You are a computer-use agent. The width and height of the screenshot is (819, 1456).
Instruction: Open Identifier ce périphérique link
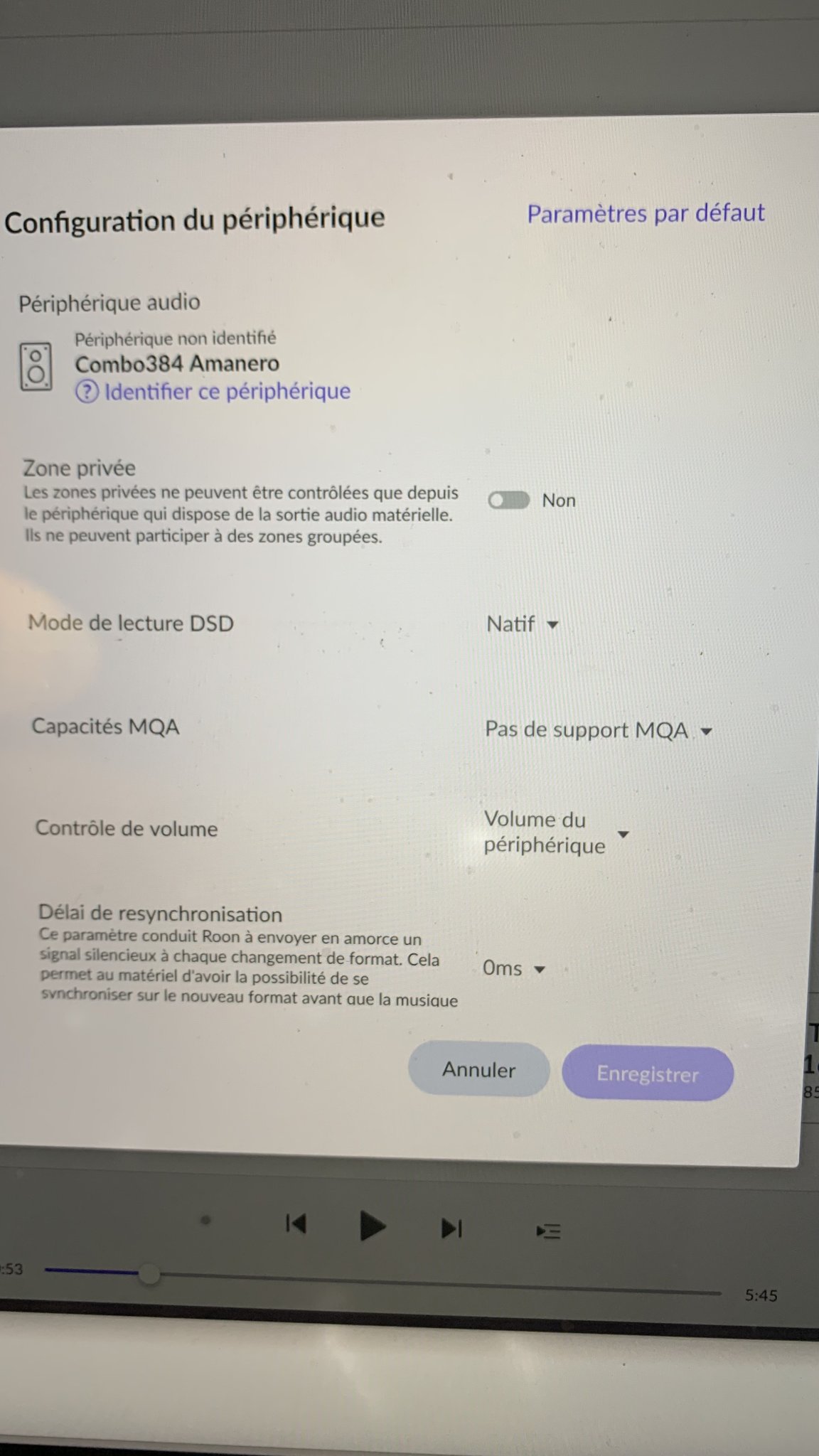213,391
